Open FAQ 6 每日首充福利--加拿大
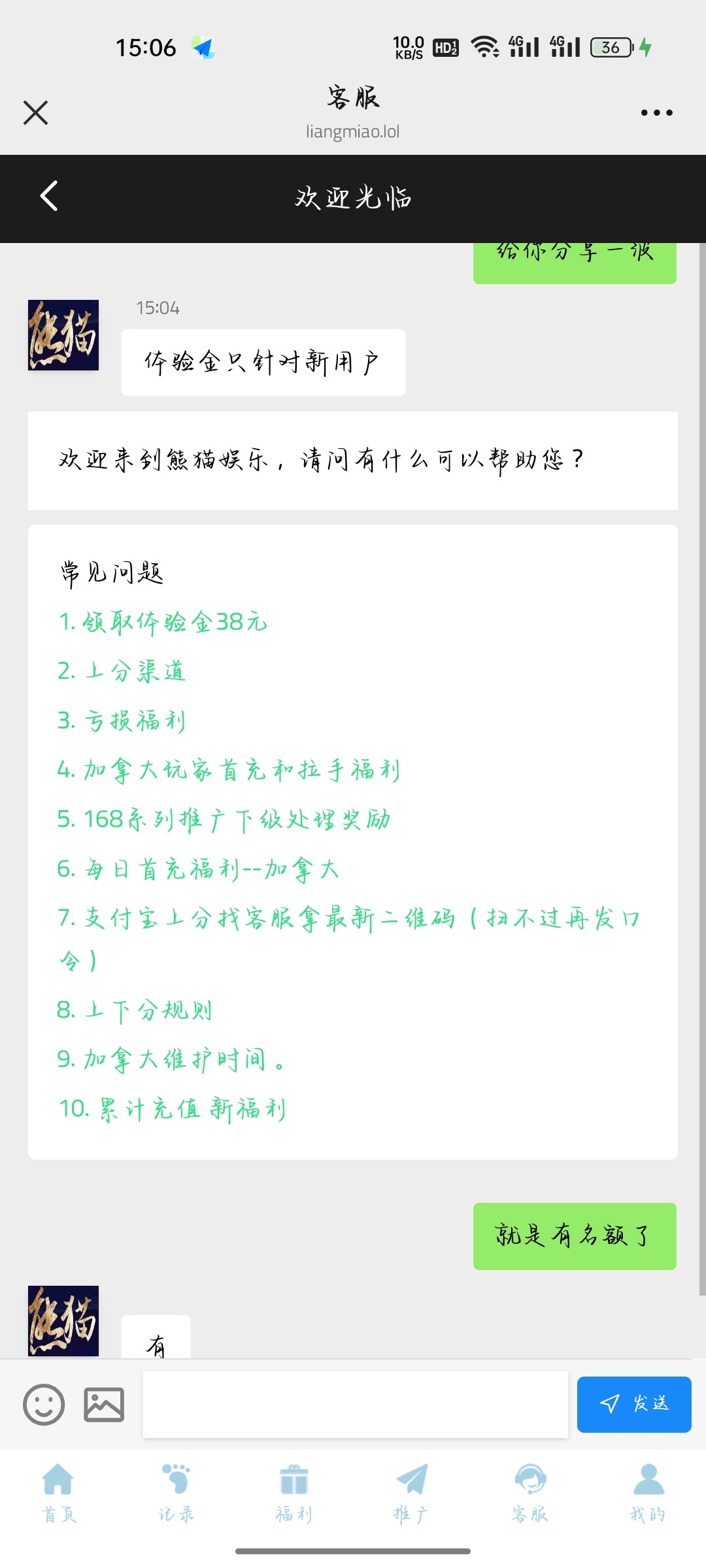This screenshot has height=1568, width=706. click(198, 869)
